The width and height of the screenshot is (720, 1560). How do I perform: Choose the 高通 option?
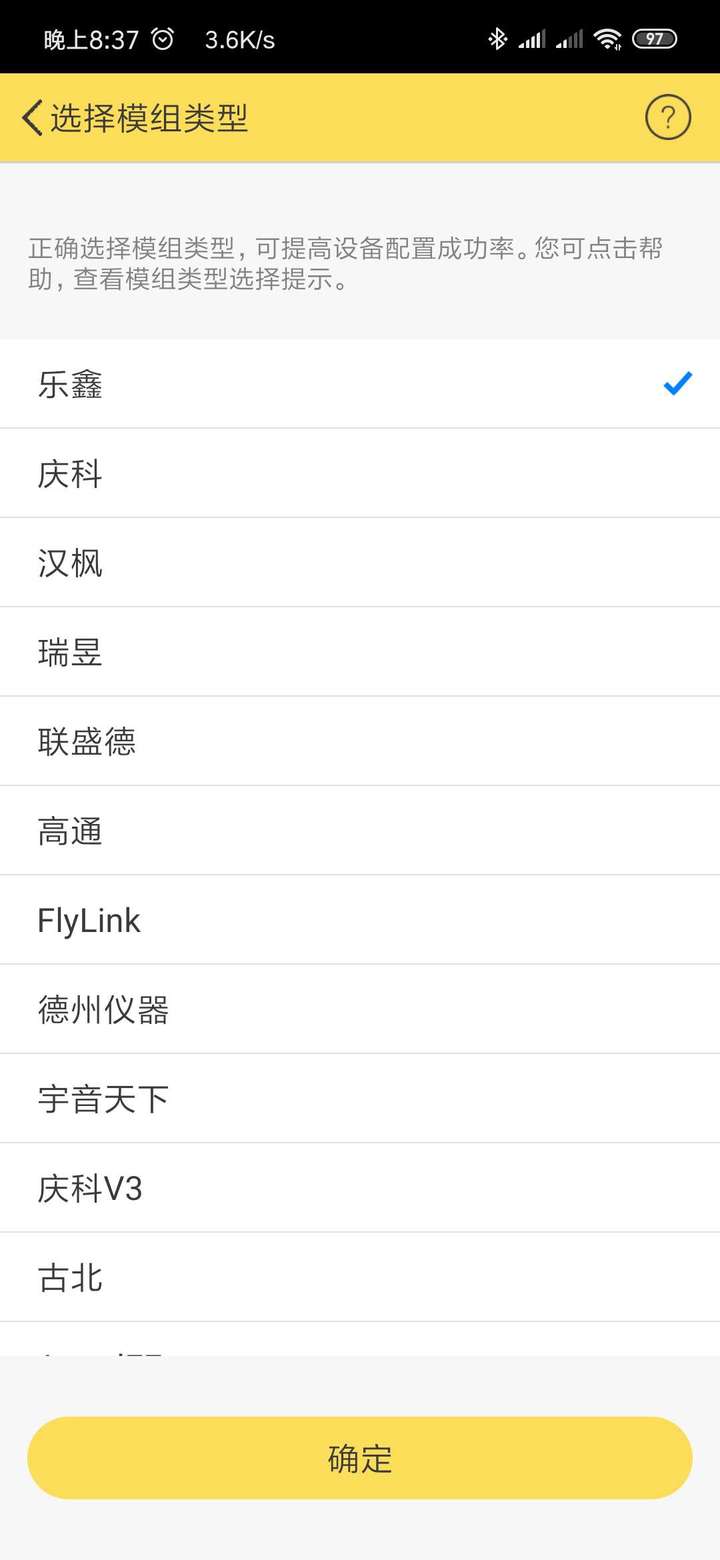(x=360, y=831)
